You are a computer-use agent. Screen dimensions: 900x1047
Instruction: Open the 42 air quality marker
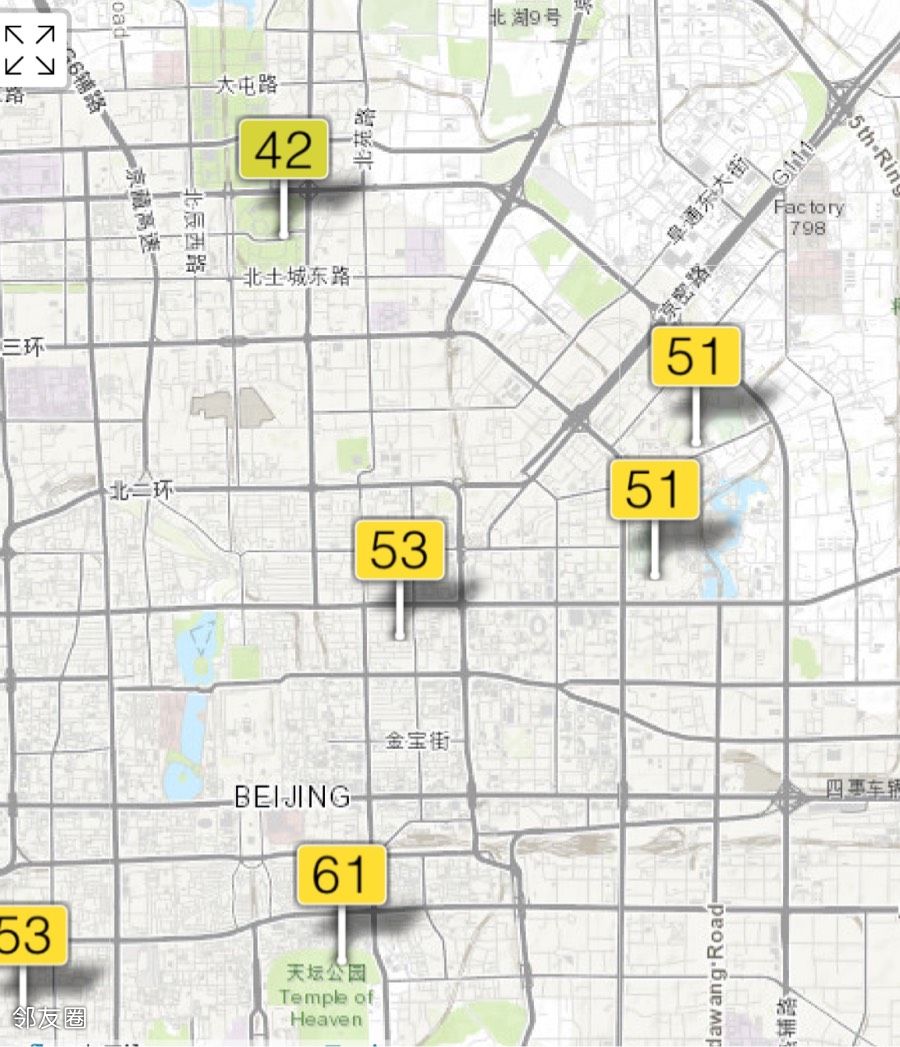(x=284, y=150)
